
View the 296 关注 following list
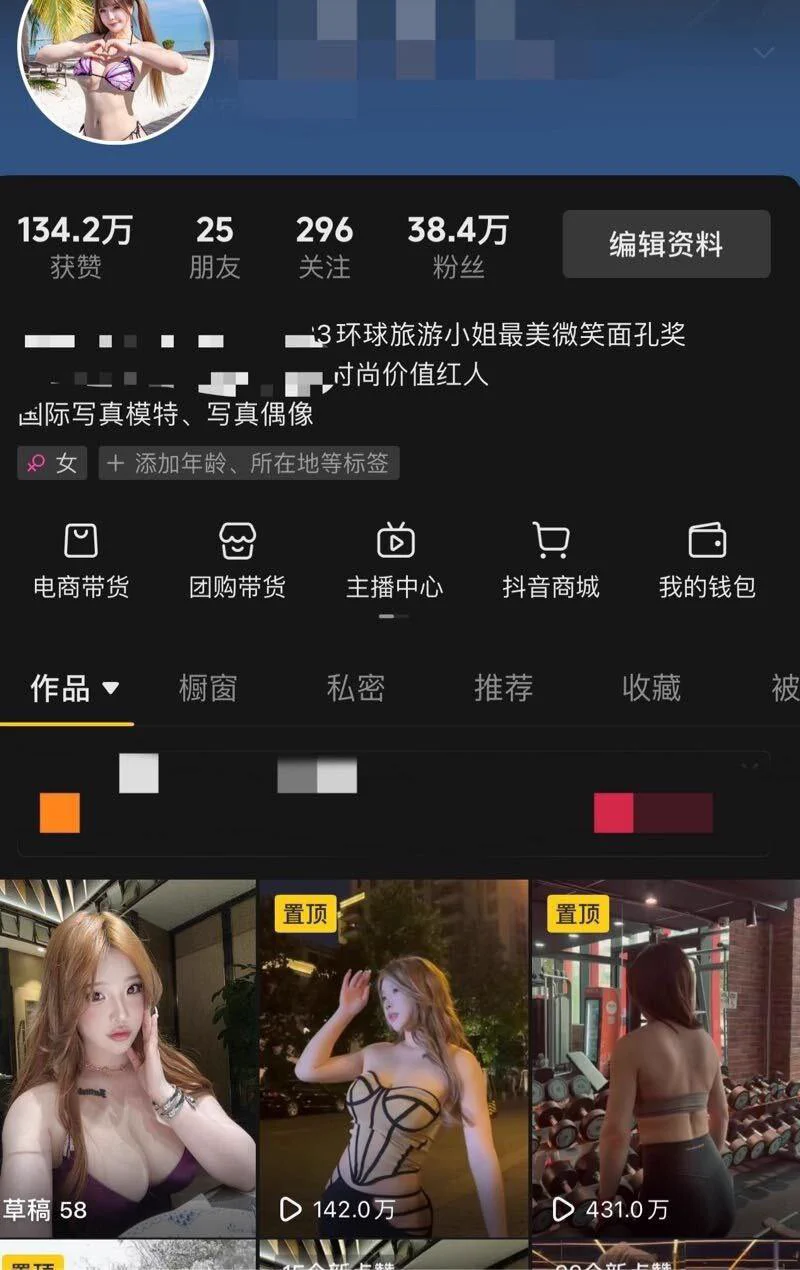click(324, 246)
